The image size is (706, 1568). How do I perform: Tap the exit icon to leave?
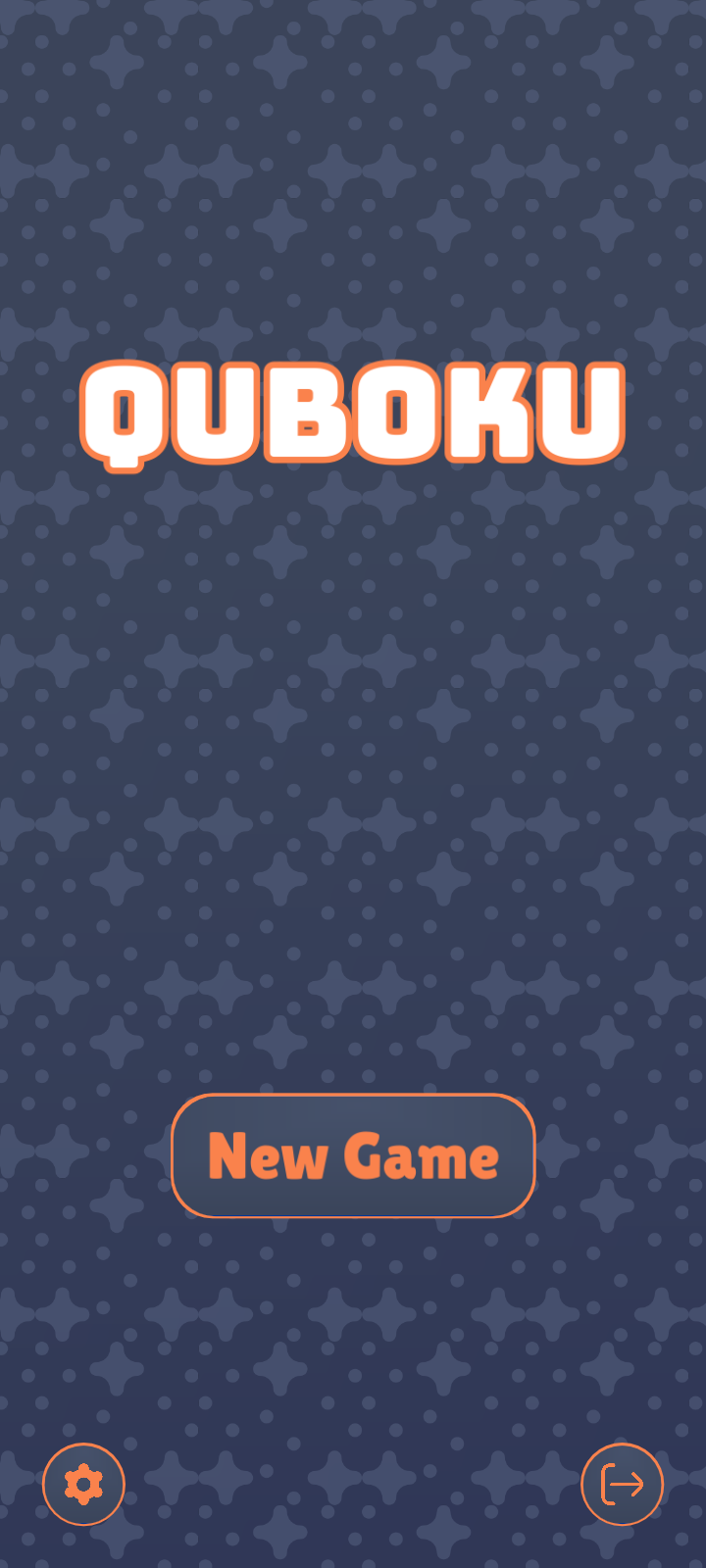[x=622, y=1484]
